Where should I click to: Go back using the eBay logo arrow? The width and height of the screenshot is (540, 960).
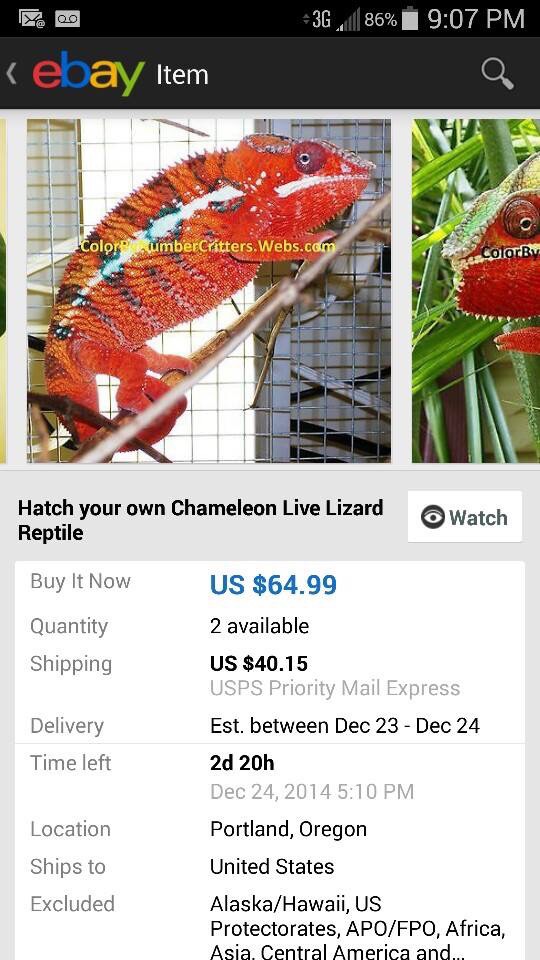tap(12, 74)
